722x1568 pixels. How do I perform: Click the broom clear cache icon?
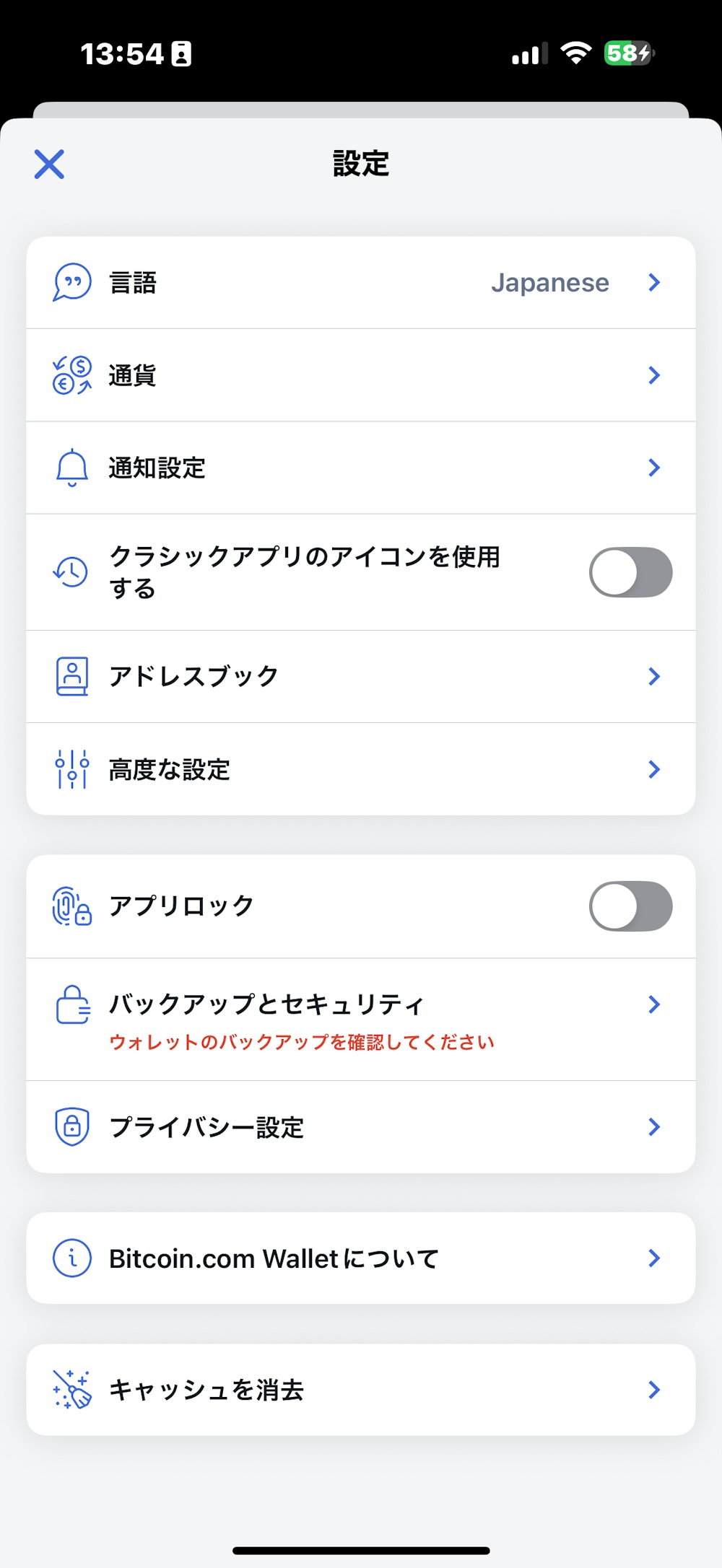(70, 1388)
